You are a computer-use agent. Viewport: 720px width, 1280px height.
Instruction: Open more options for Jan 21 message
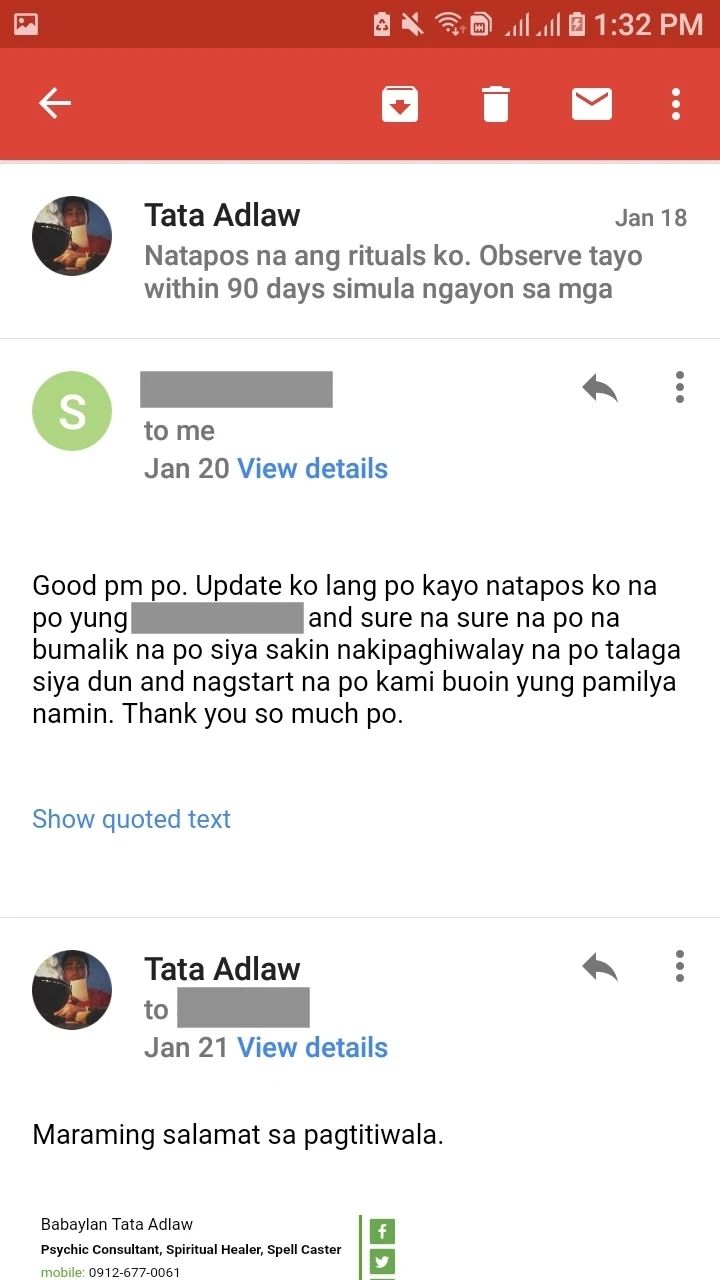click(x=679, y=966)
